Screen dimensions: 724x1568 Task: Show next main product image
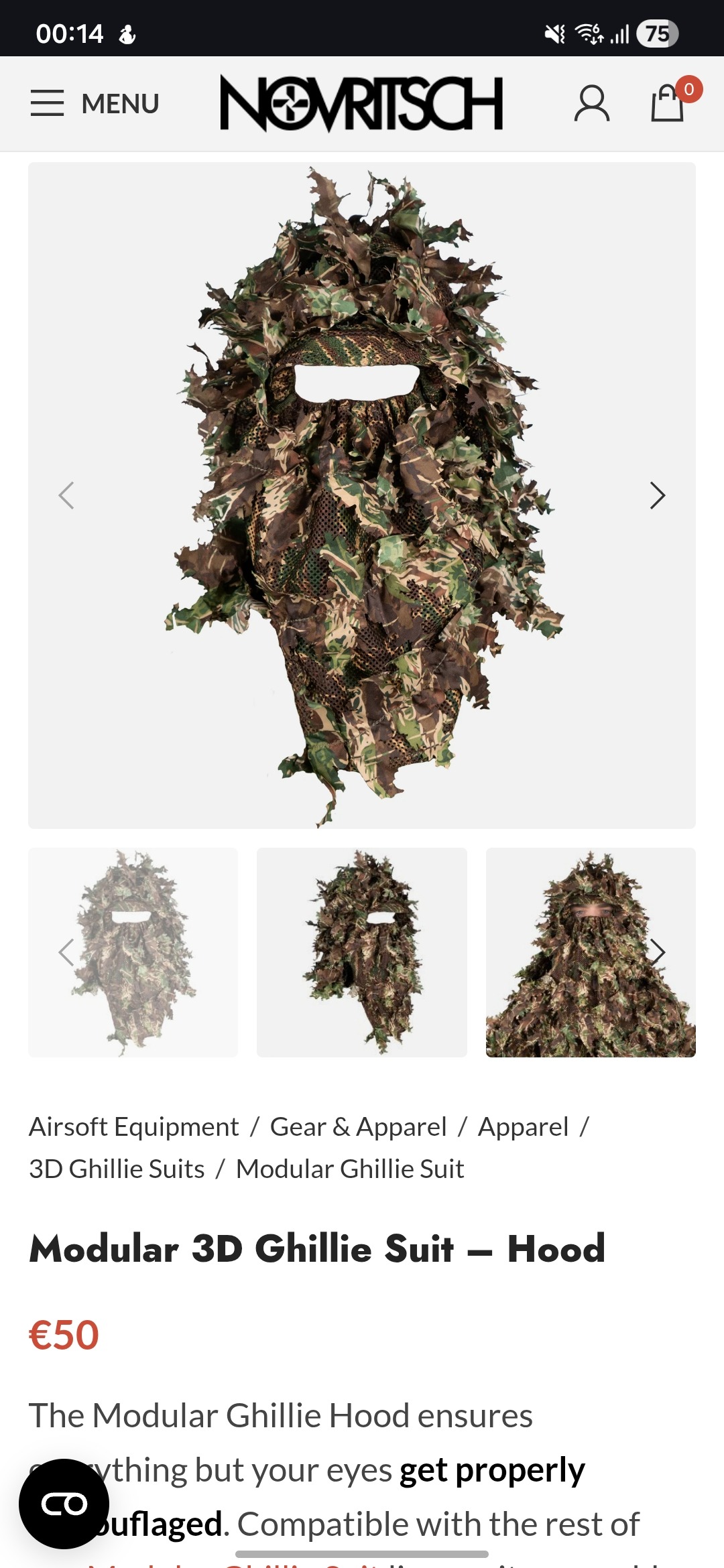(x=658, y=496)
